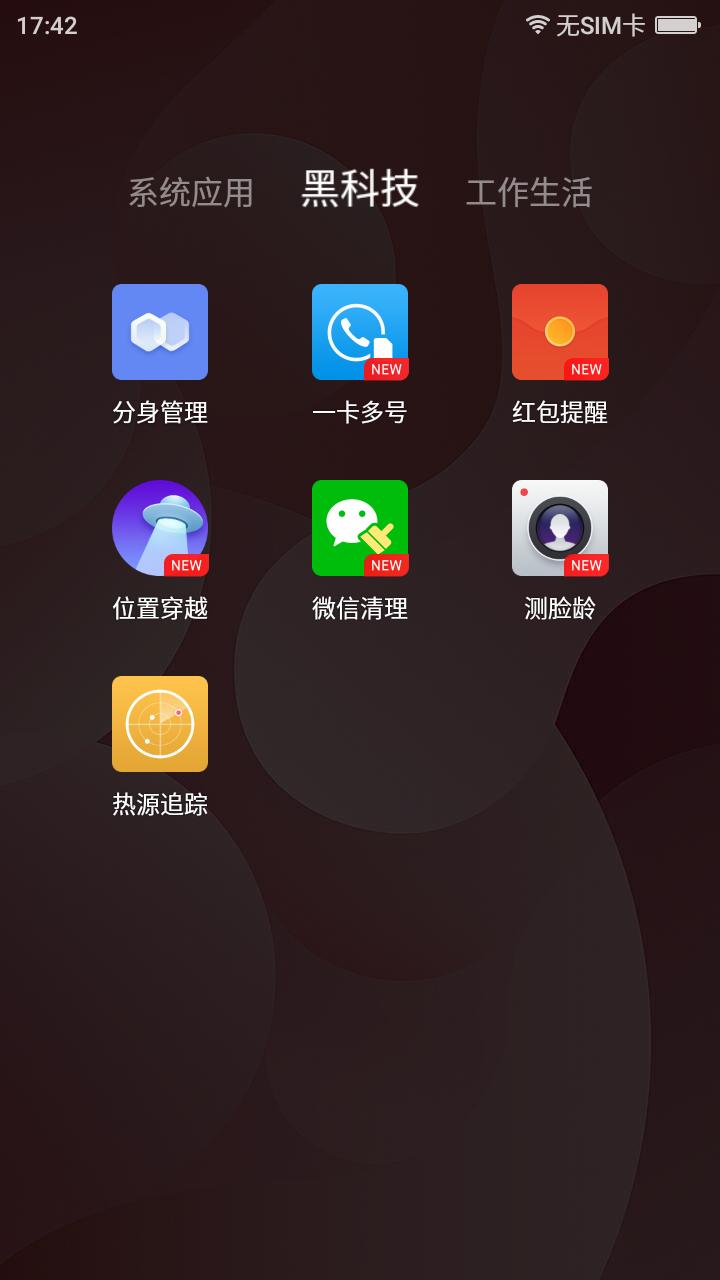Image resolution: width=720 pixels, height=1280 pixels.
Task: Switch to the 工作生活 tab
Action: 529,192
